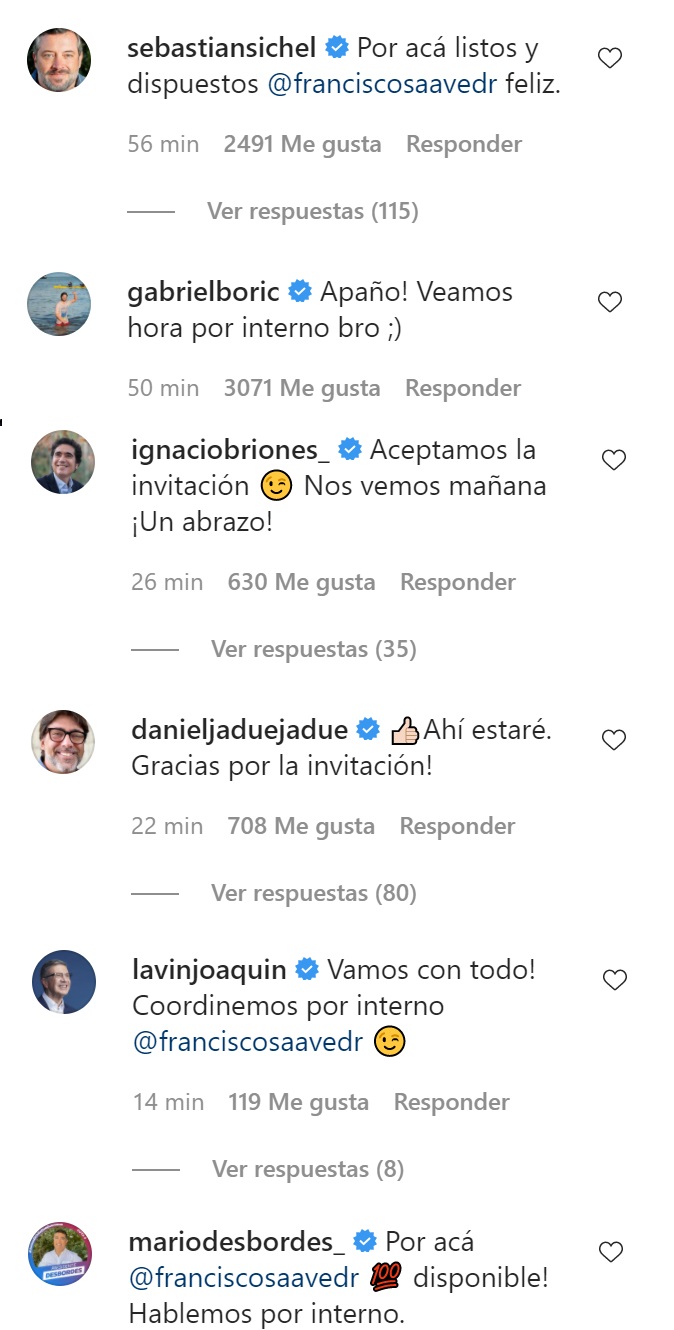Reply to lavinjoaquin's comment

pos(451,1102)
